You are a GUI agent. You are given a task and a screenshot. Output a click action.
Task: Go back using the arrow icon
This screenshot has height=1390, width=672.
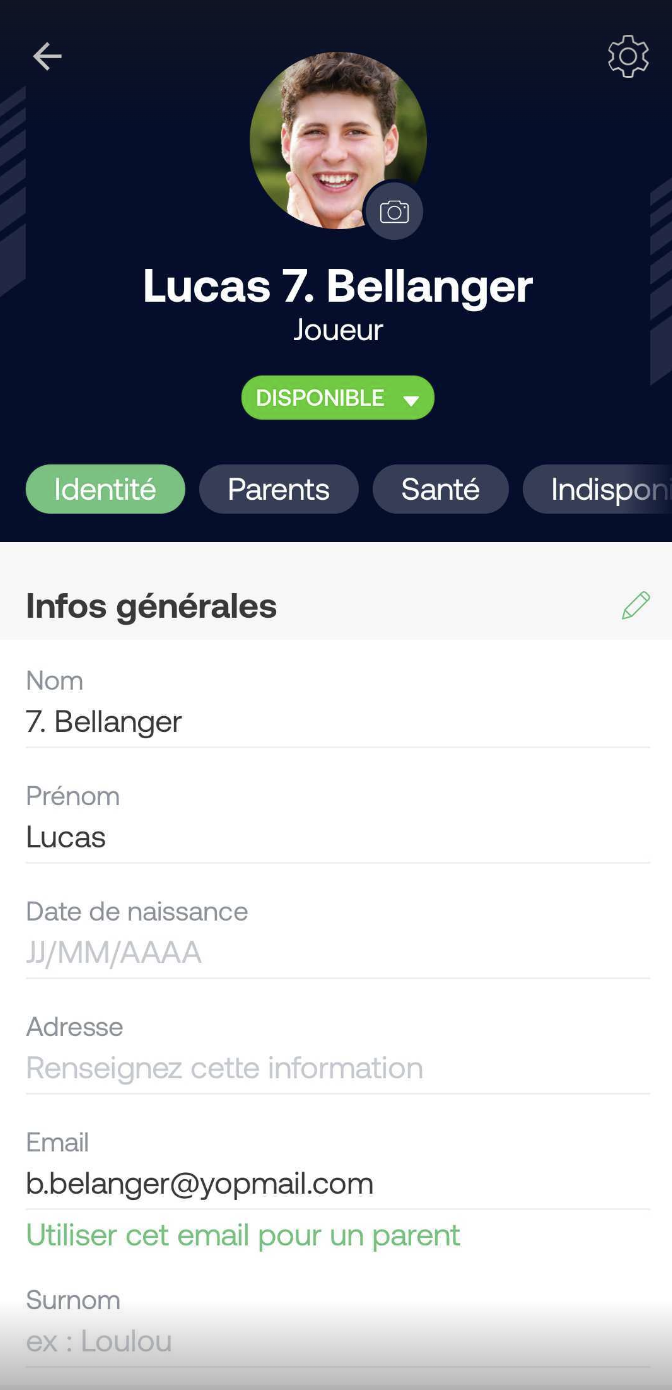47,57
